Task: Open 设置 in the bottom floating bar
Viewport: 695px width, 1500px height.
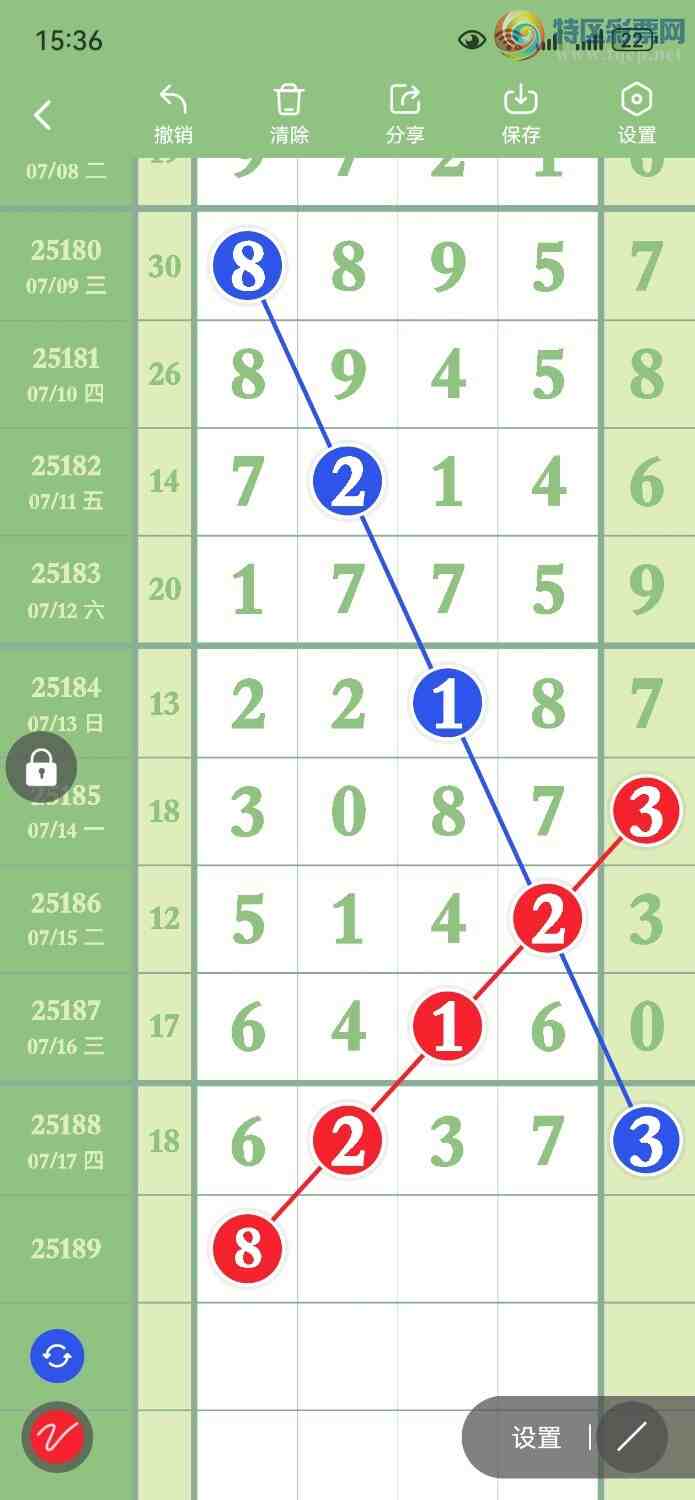Action: (x=537, y=1438)
